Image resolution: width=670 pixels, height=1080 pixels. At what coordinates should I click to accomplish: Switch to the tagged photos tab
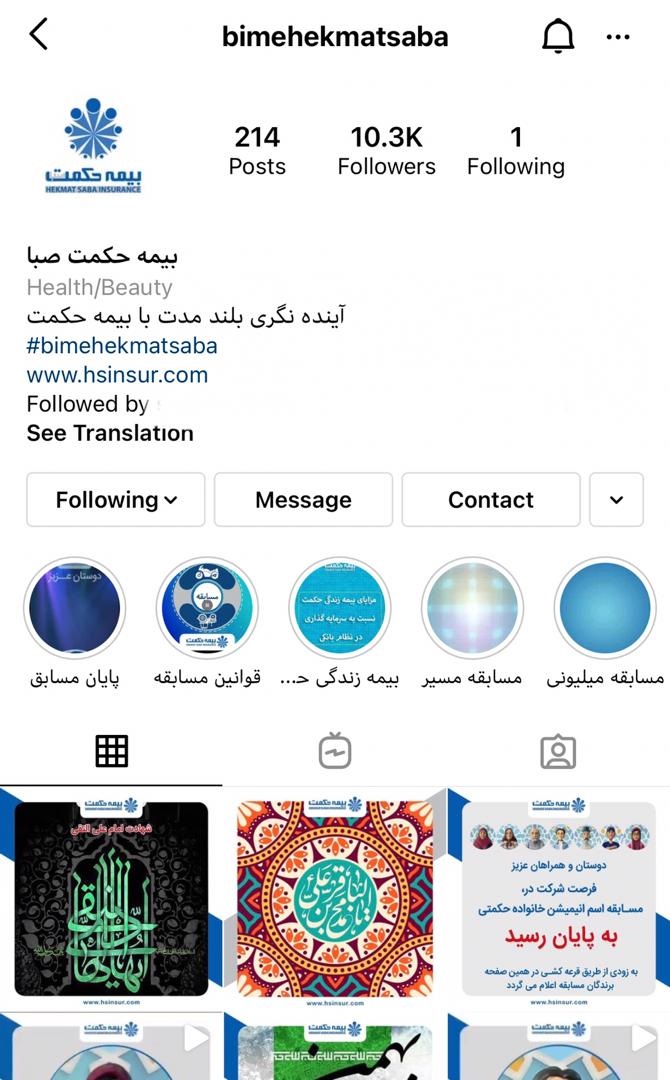point(558,751)
